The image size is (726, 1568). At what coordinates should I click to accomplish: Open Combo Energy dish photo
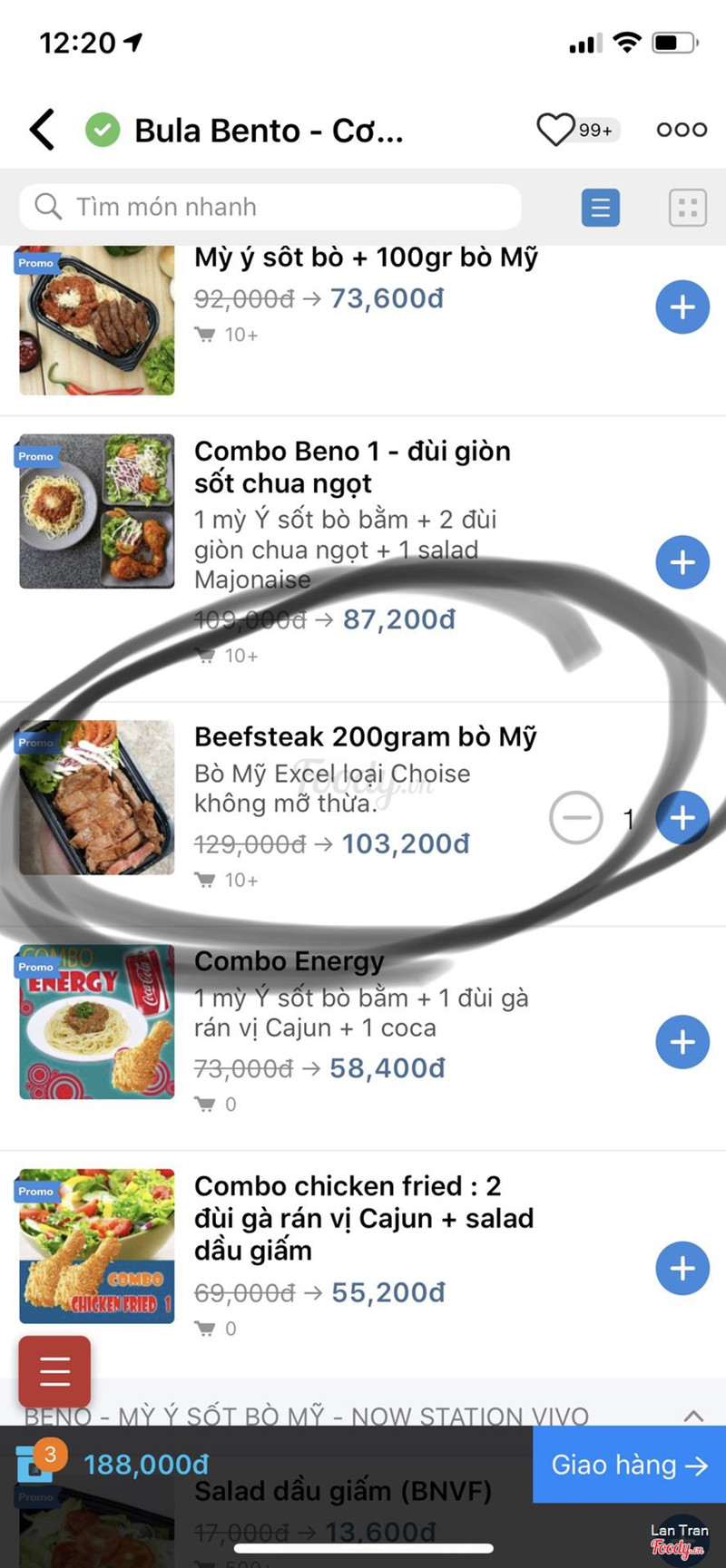tap(97, 1022)
